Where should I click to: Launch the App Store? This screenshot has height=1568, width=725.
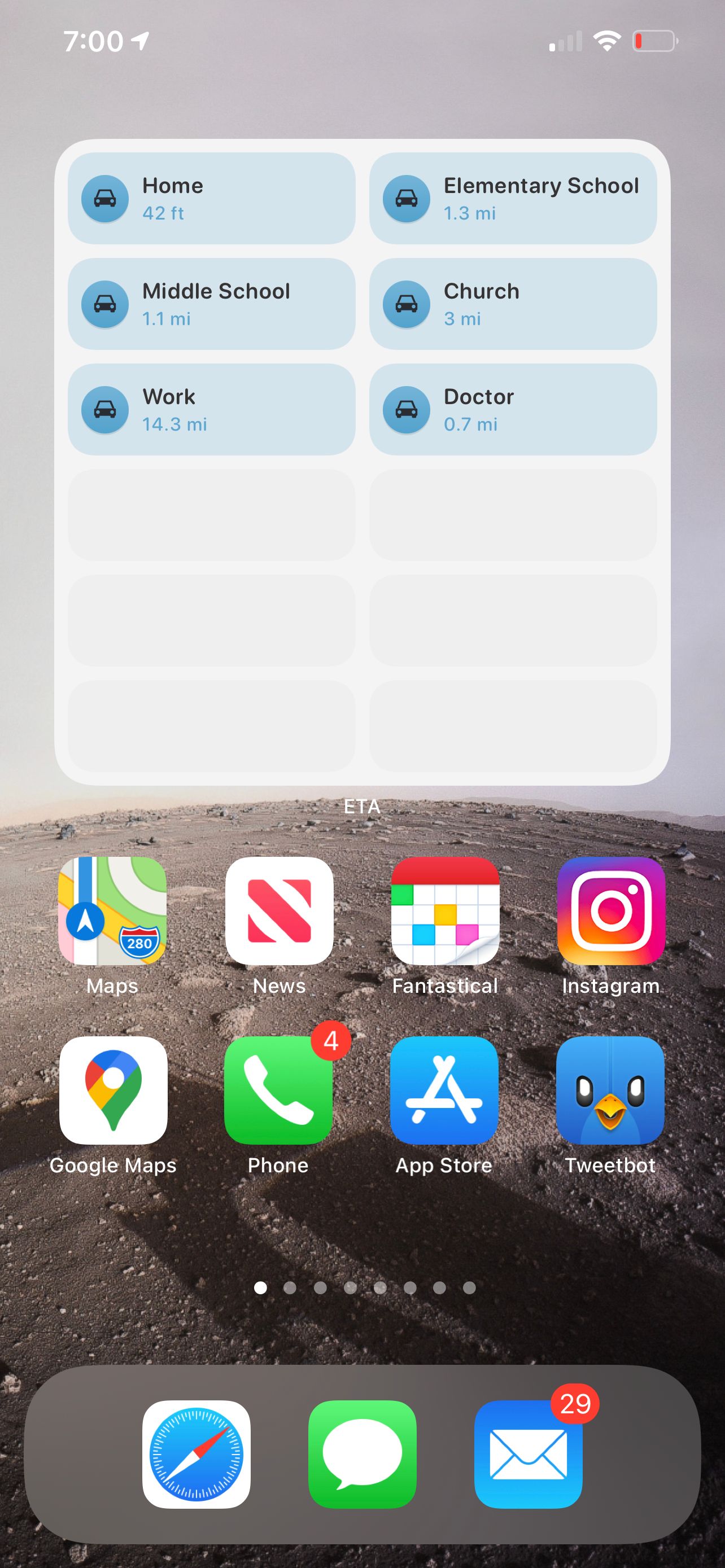[444, 1090]
